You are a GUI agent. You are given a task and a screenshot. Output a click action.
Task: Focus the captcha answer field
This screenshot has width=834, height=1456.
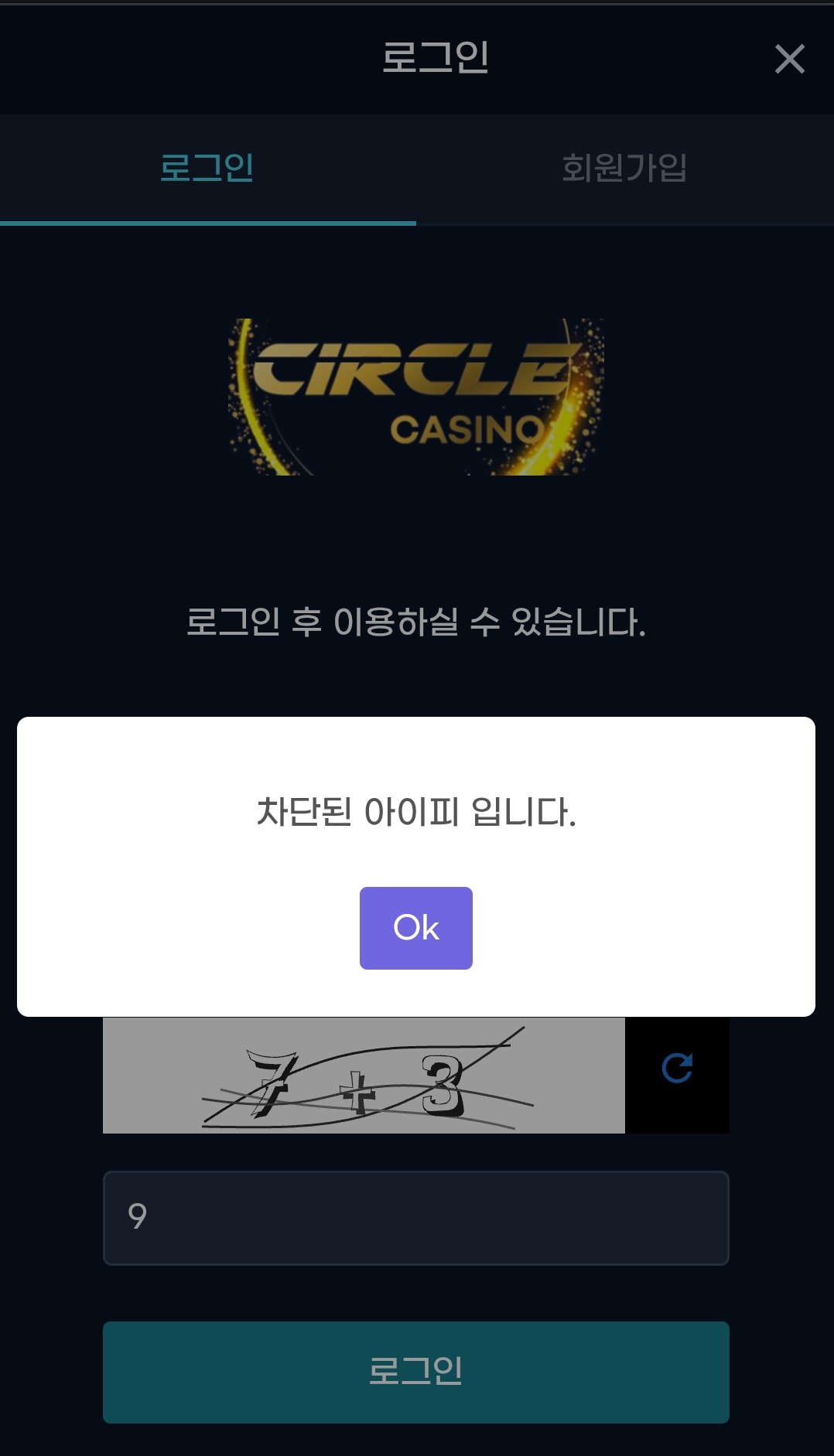(x=415, y=1218)
